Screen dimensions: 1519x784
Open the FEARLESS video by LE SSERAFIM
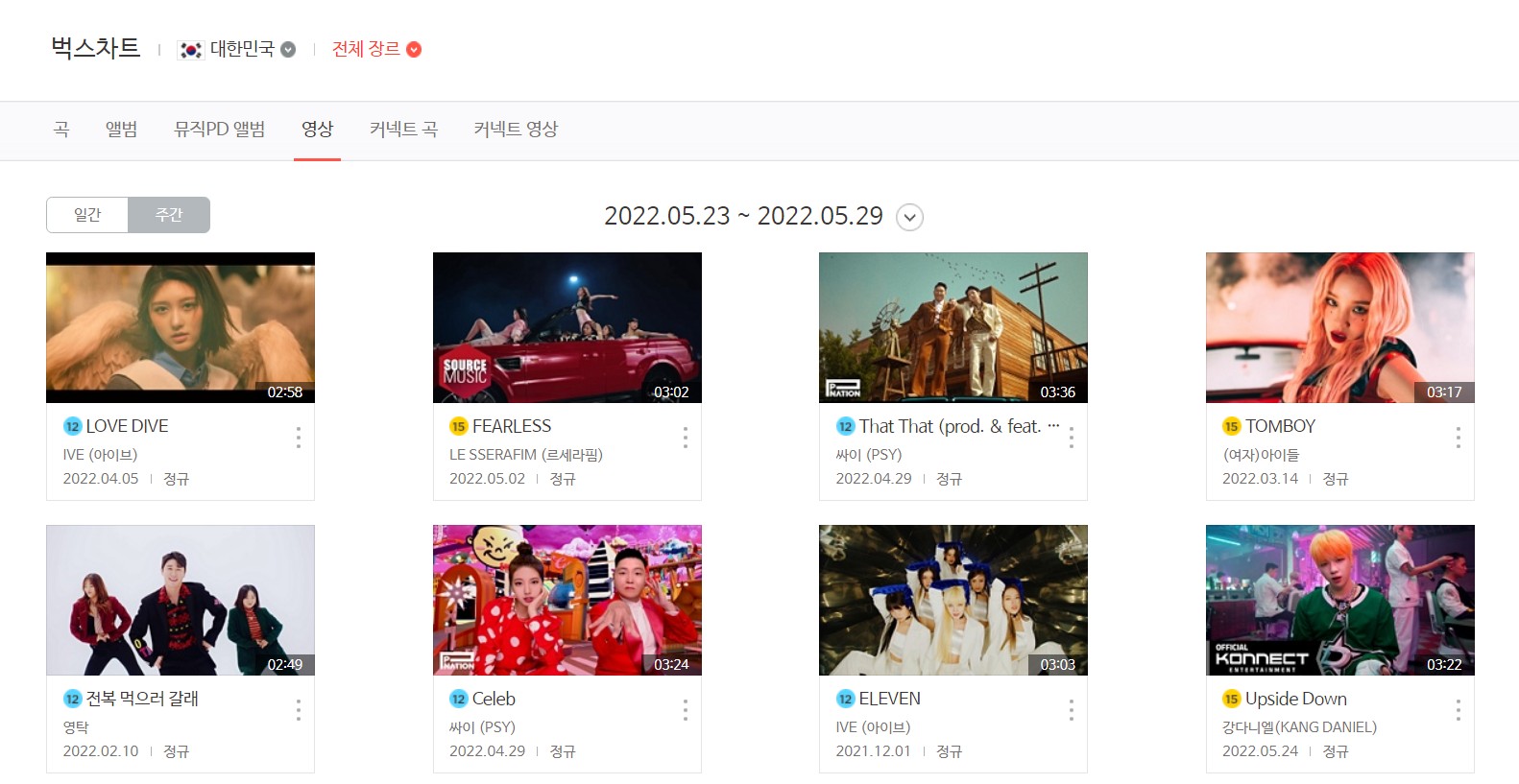[x=567, y=327]
